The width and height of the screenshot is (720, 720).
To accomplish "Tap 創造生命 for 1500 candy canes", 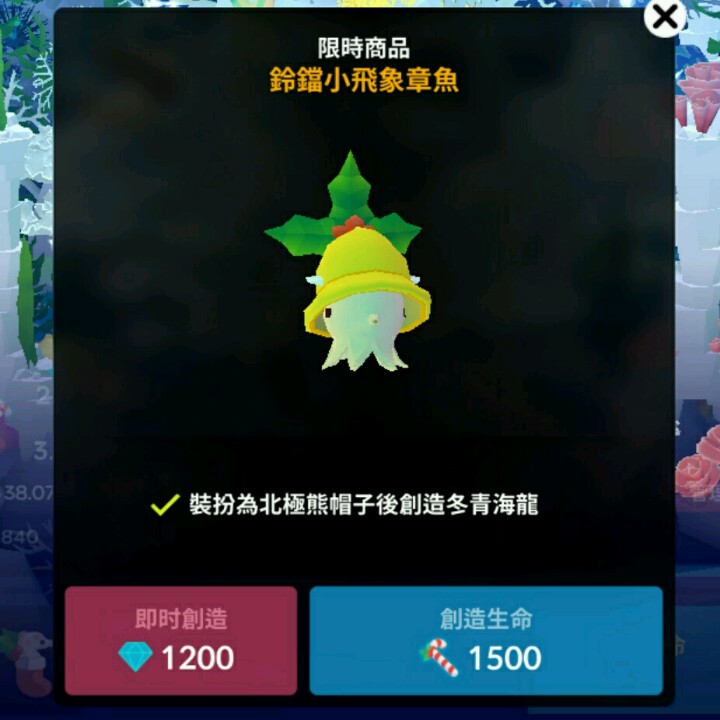I will click(486, 640).
